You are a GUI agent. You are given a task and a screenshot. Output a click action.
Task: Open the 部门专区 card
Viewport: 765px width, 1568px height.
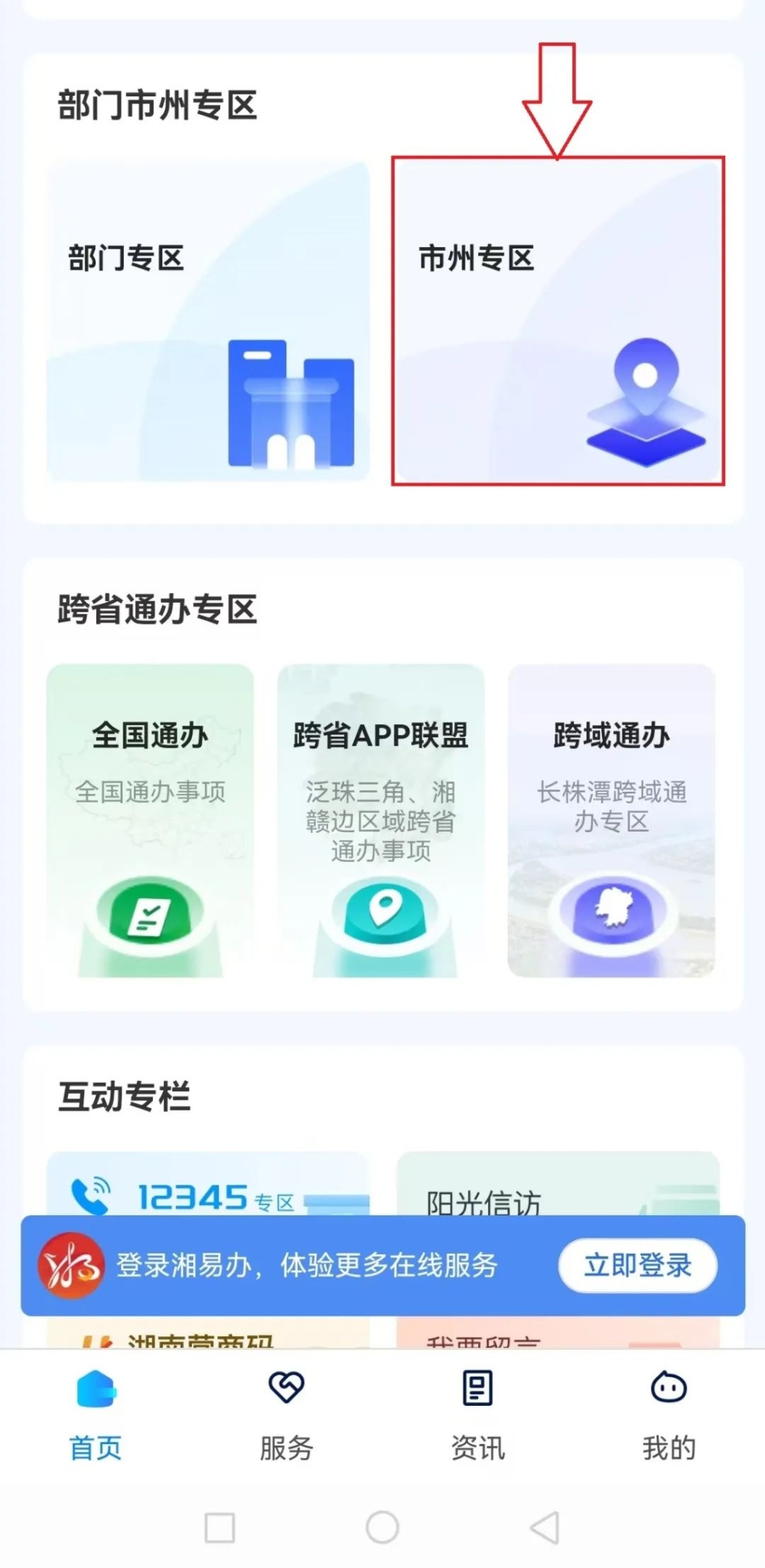pyautogui.click(x=208, y=321)
